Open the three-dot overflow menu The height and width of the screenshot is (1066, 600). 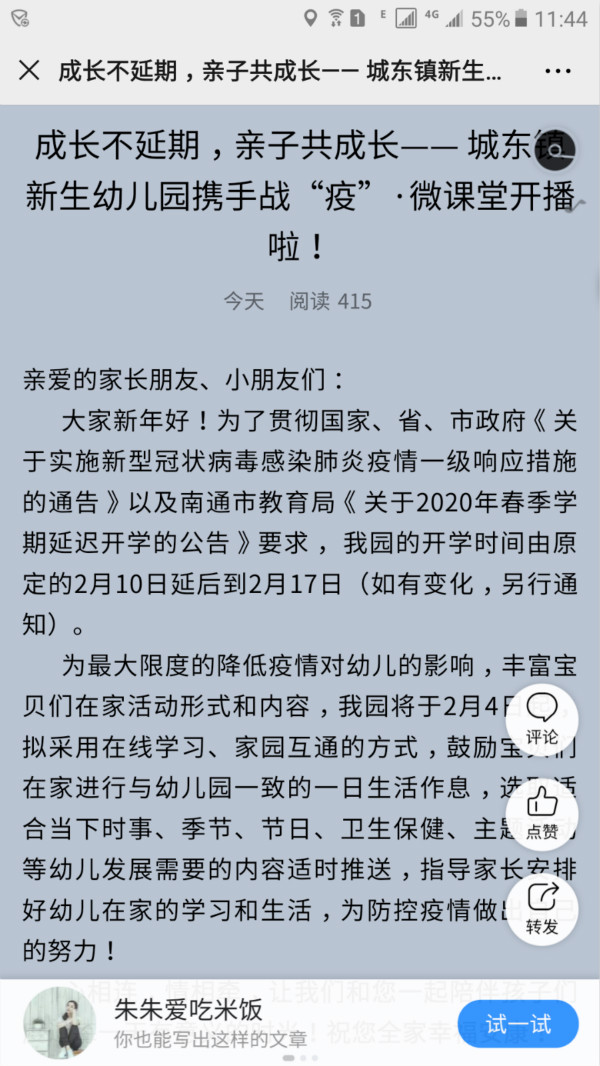click(x=557, y=71)
